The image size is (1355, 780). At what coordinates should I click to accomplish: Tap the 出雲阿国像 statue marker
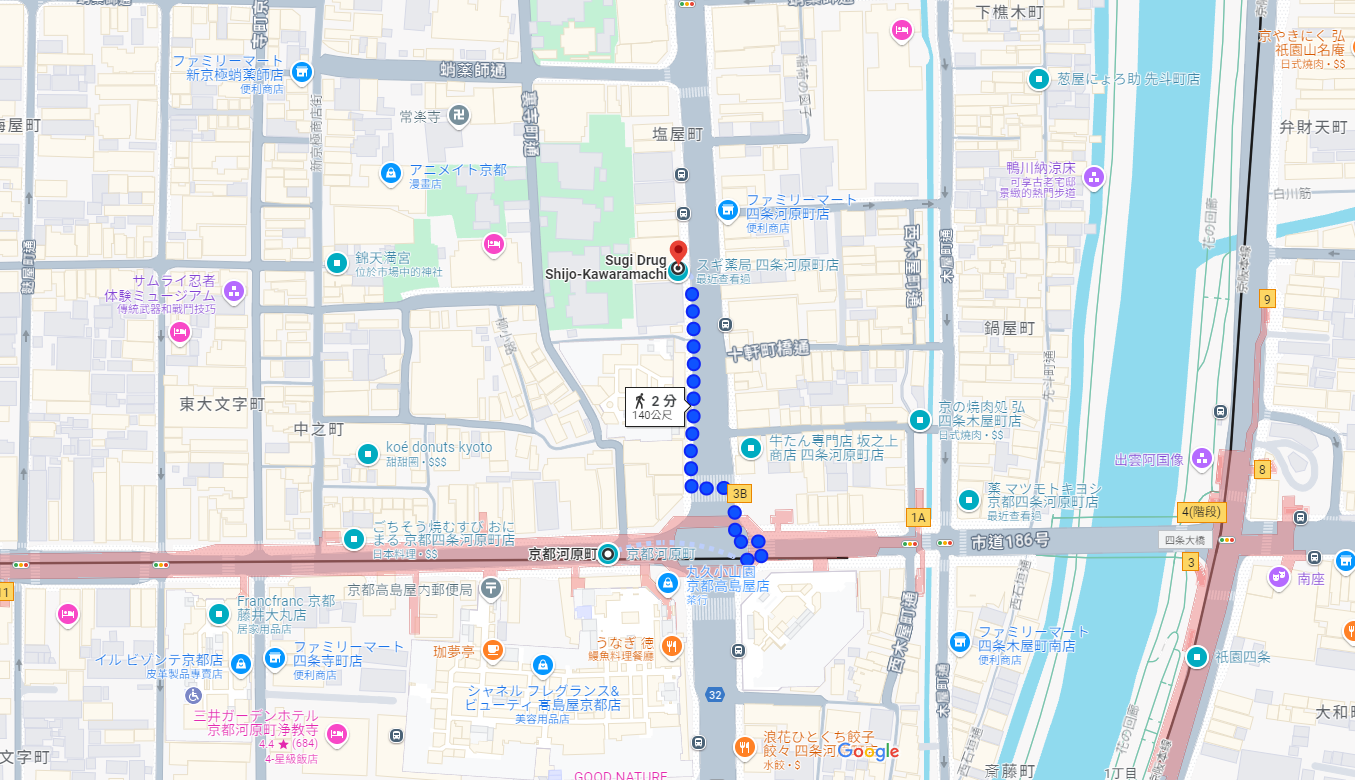pyautogui.click(x=1201, y=459)
